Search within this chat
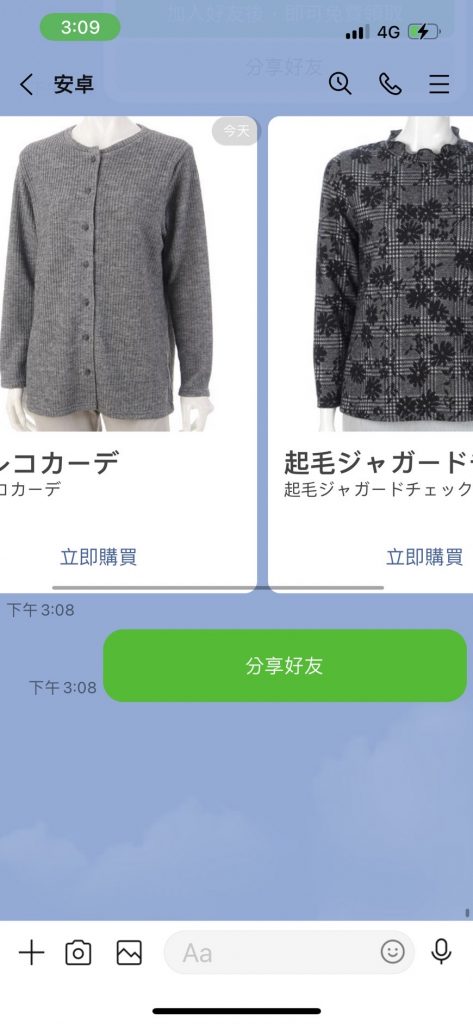This screenshot has height=1024, width=473. tap(340, 84)
